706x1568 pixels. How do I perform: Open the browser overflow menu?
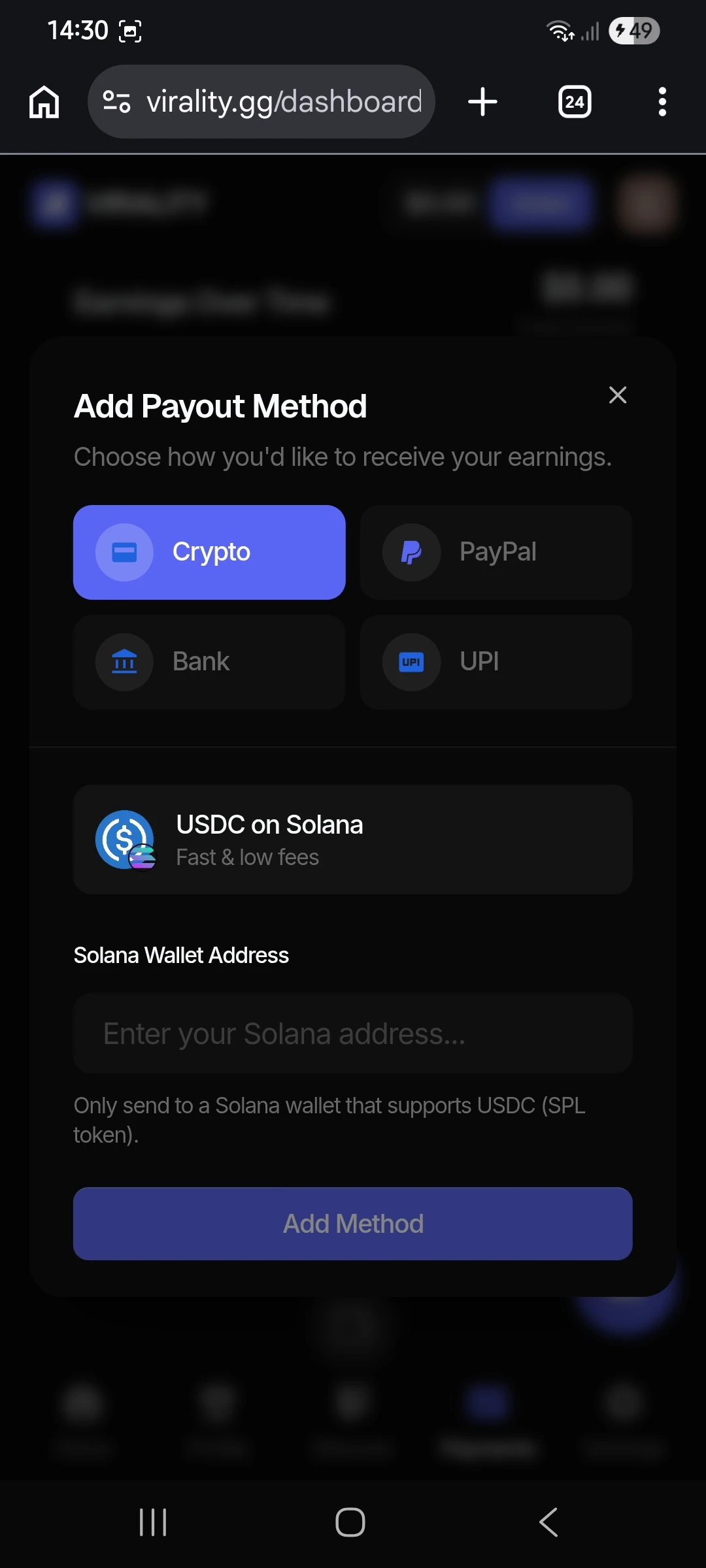(662, 101)
